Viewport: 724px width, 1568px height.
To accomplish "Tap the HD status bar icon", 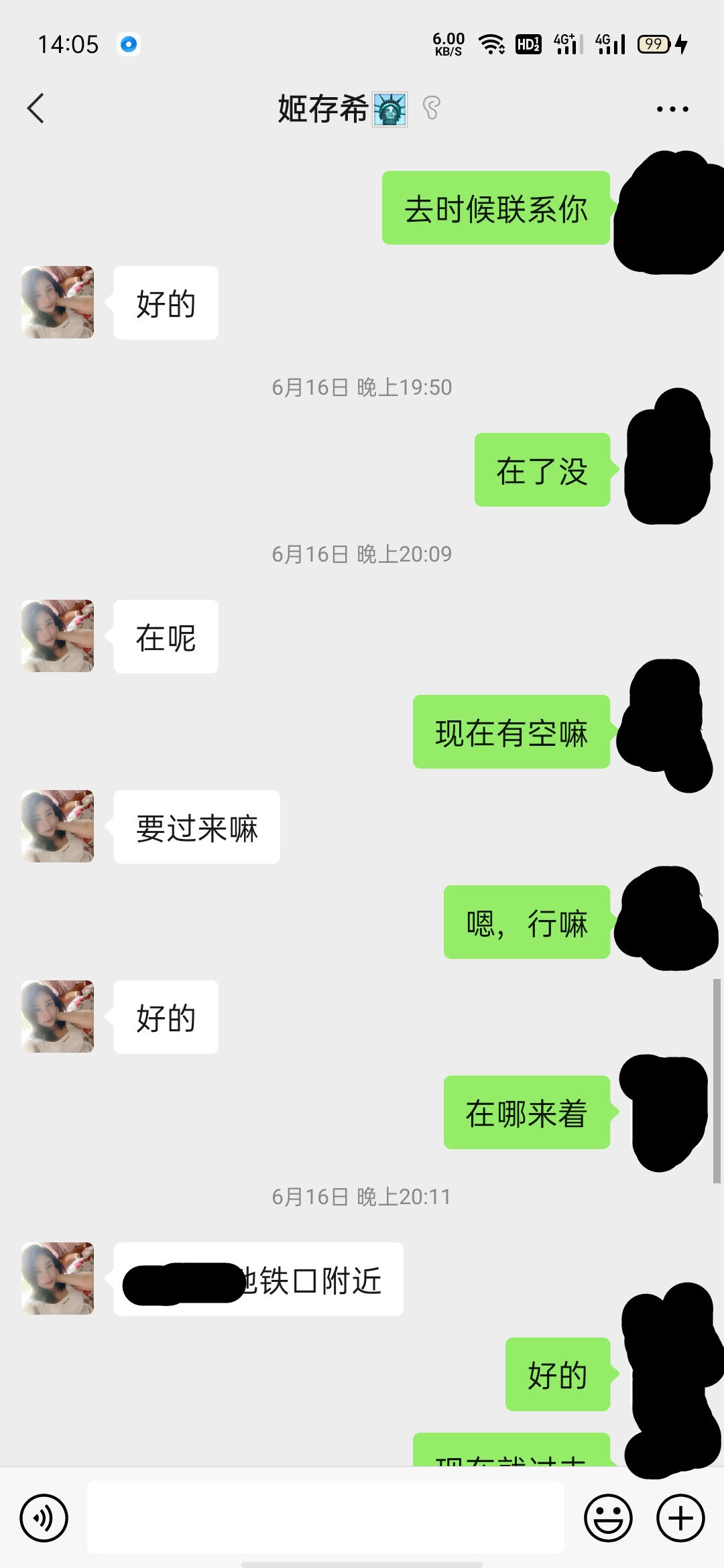I will point(528,43).
